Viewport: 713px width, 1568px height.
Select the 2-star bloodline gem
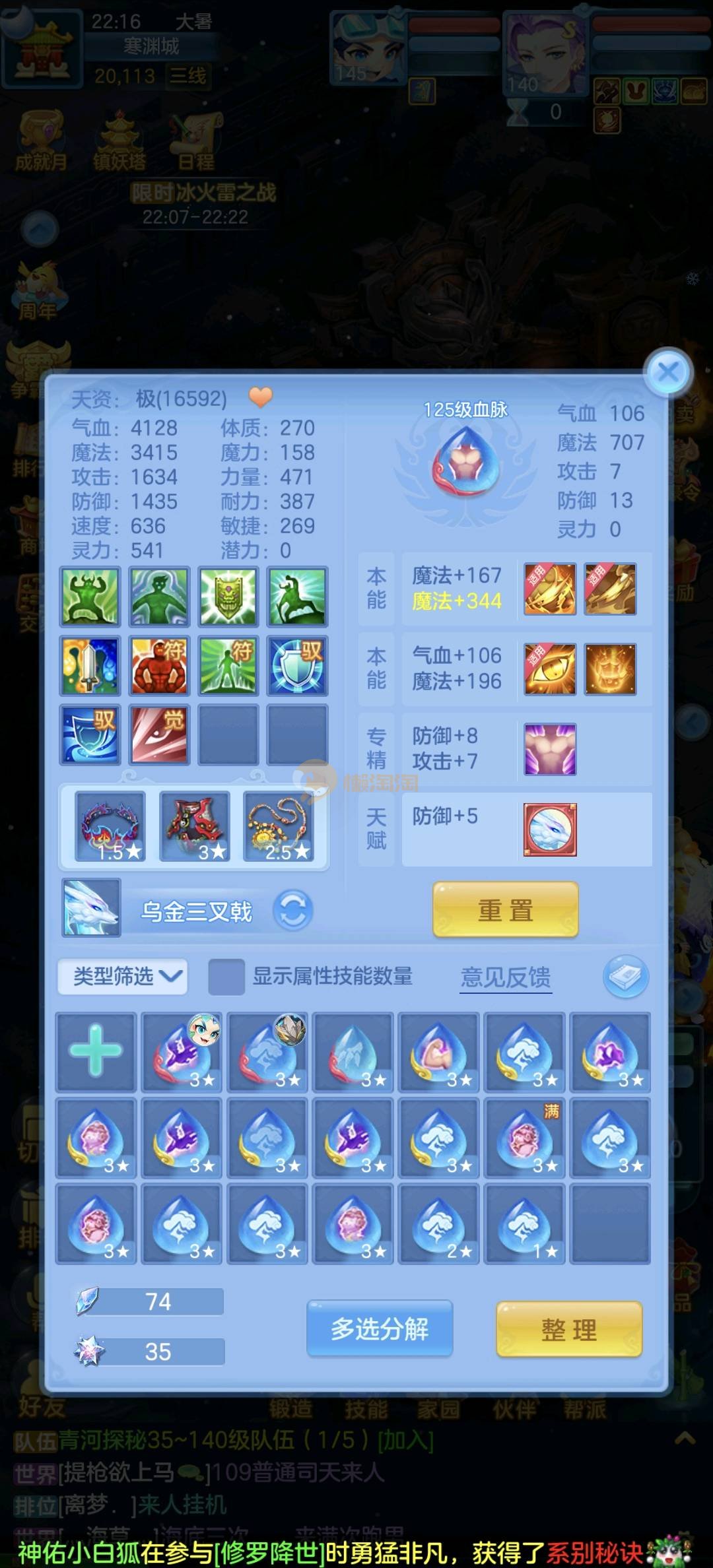tap(439, 1224)
